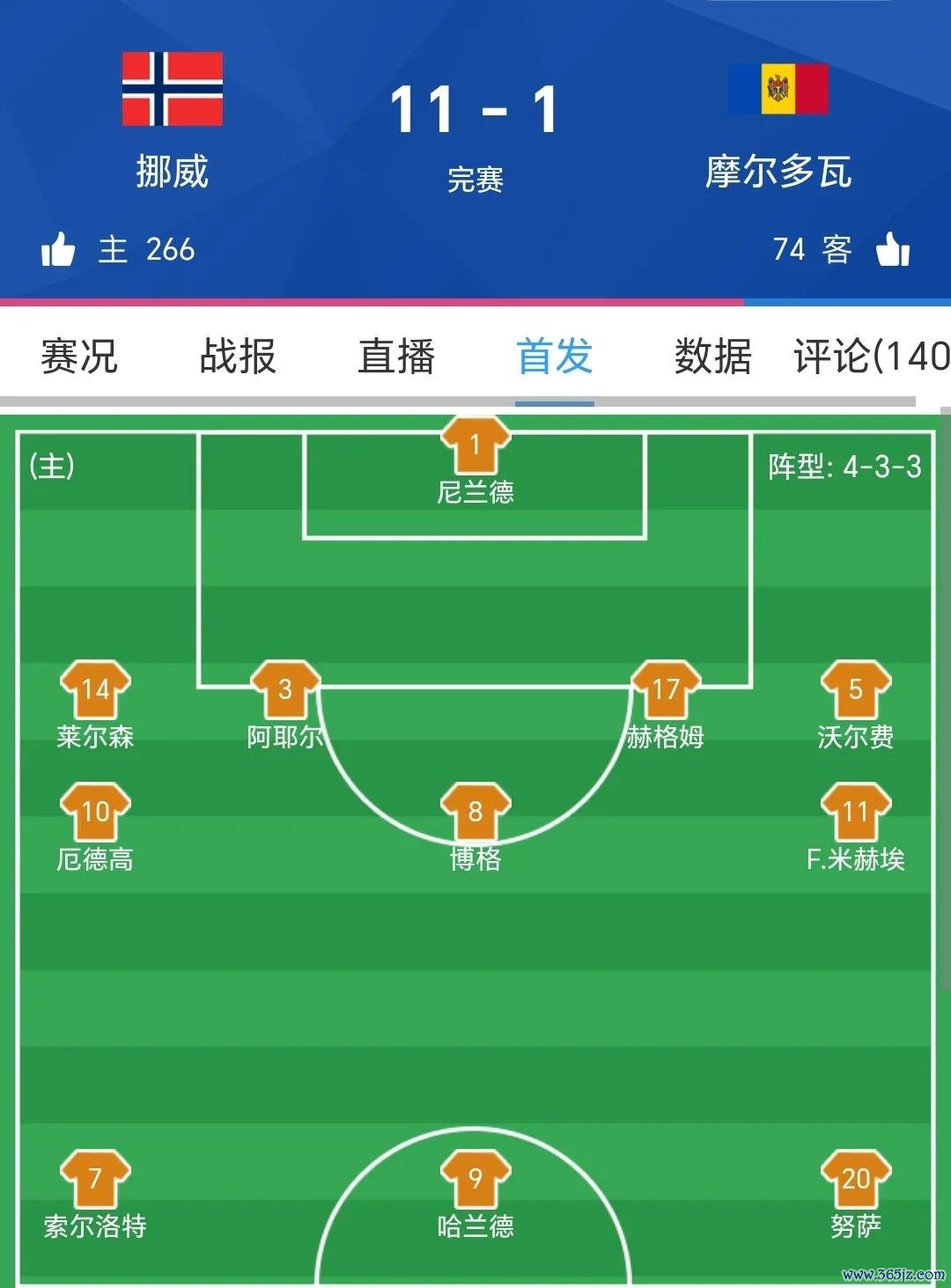View player 索尔洛特 number 7

[x=95, y=1180]
